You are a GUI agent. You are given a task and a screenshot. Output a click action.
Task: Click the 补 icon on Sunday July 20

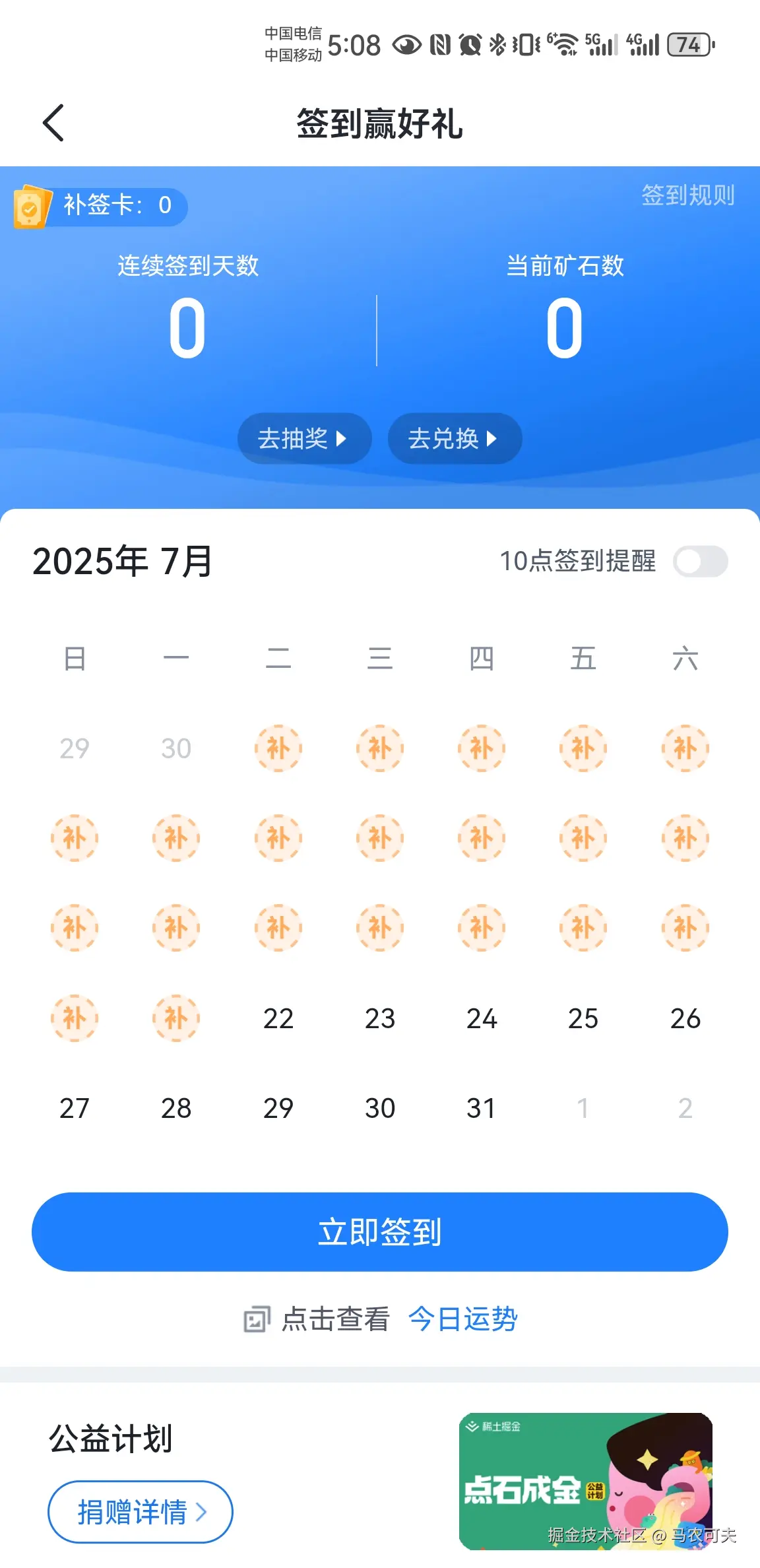pyautogui.click(x=75, y=1018)
